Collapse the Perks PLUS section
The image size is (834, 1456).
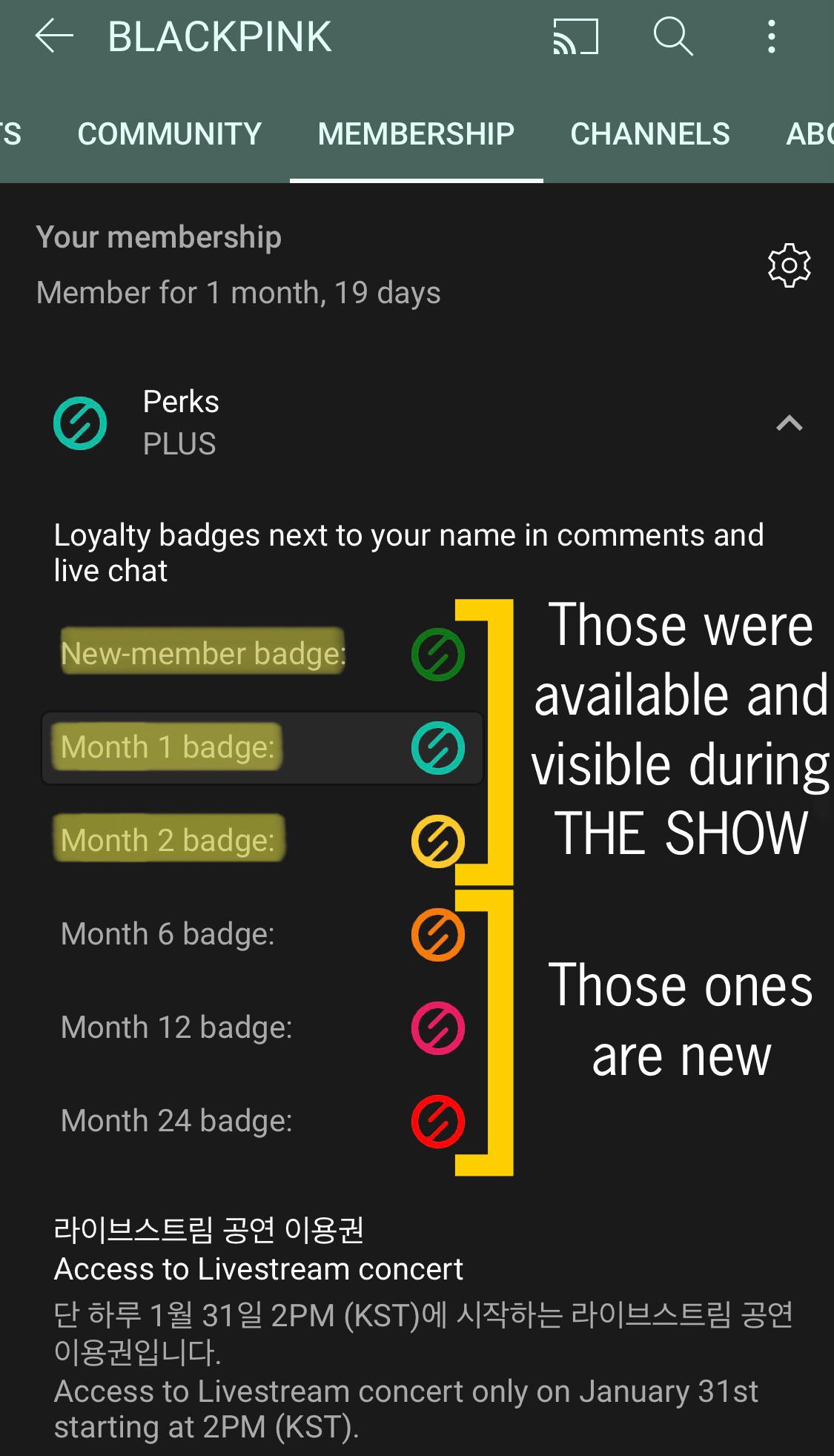pyautogui.click(x=789, y=423)
